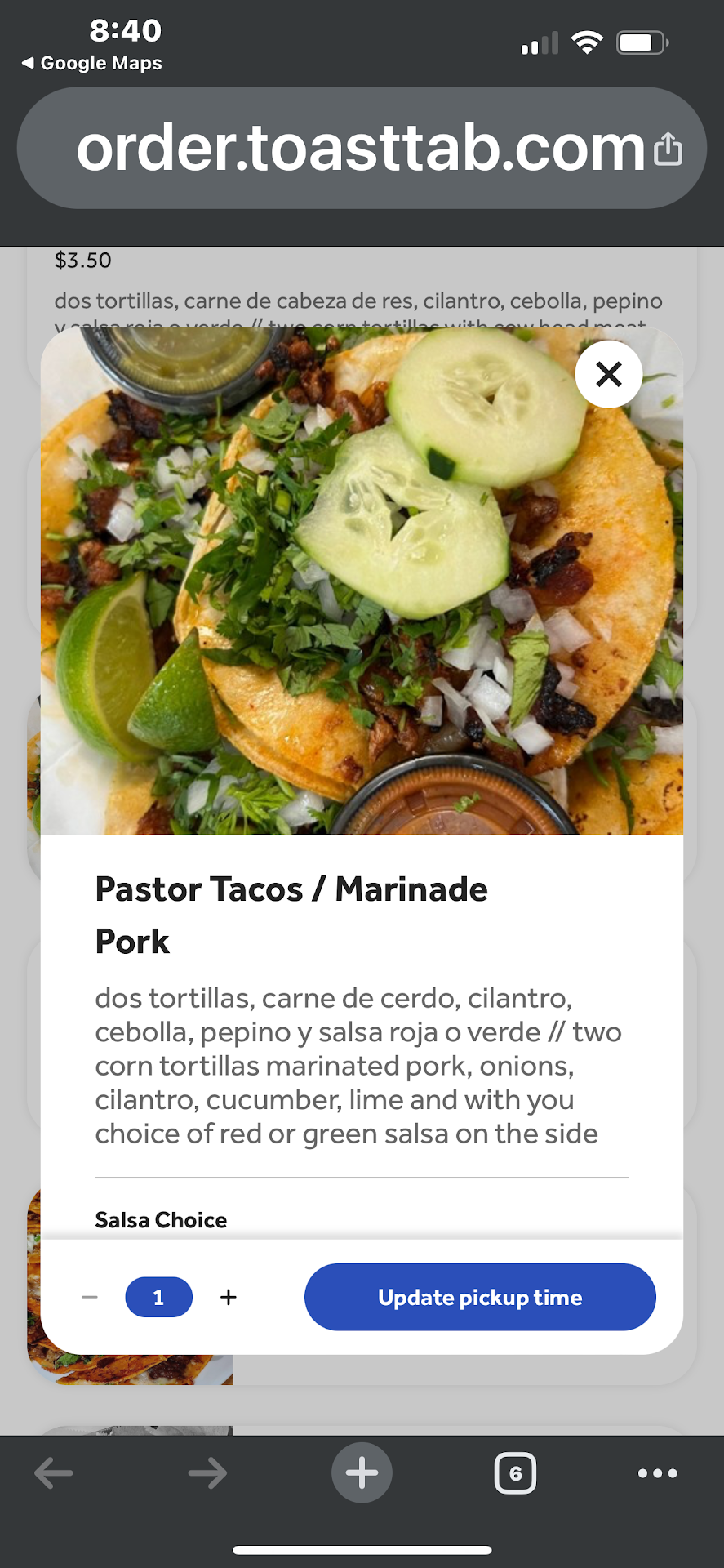This screenshot has height=1568, width=724.
Task: Show the six open tabs
Action: (515, 1473)
